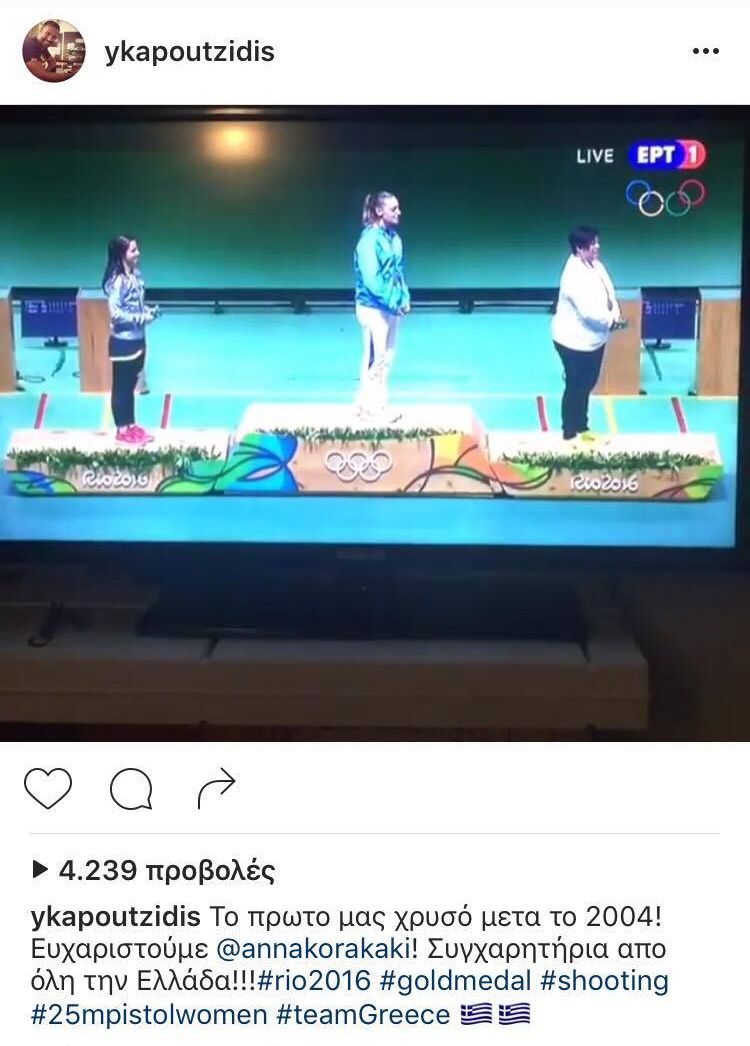This screenshot has width=750, height=1046.
Task: View the 4.239 προβολές views count
Action: tap(154, 871)
